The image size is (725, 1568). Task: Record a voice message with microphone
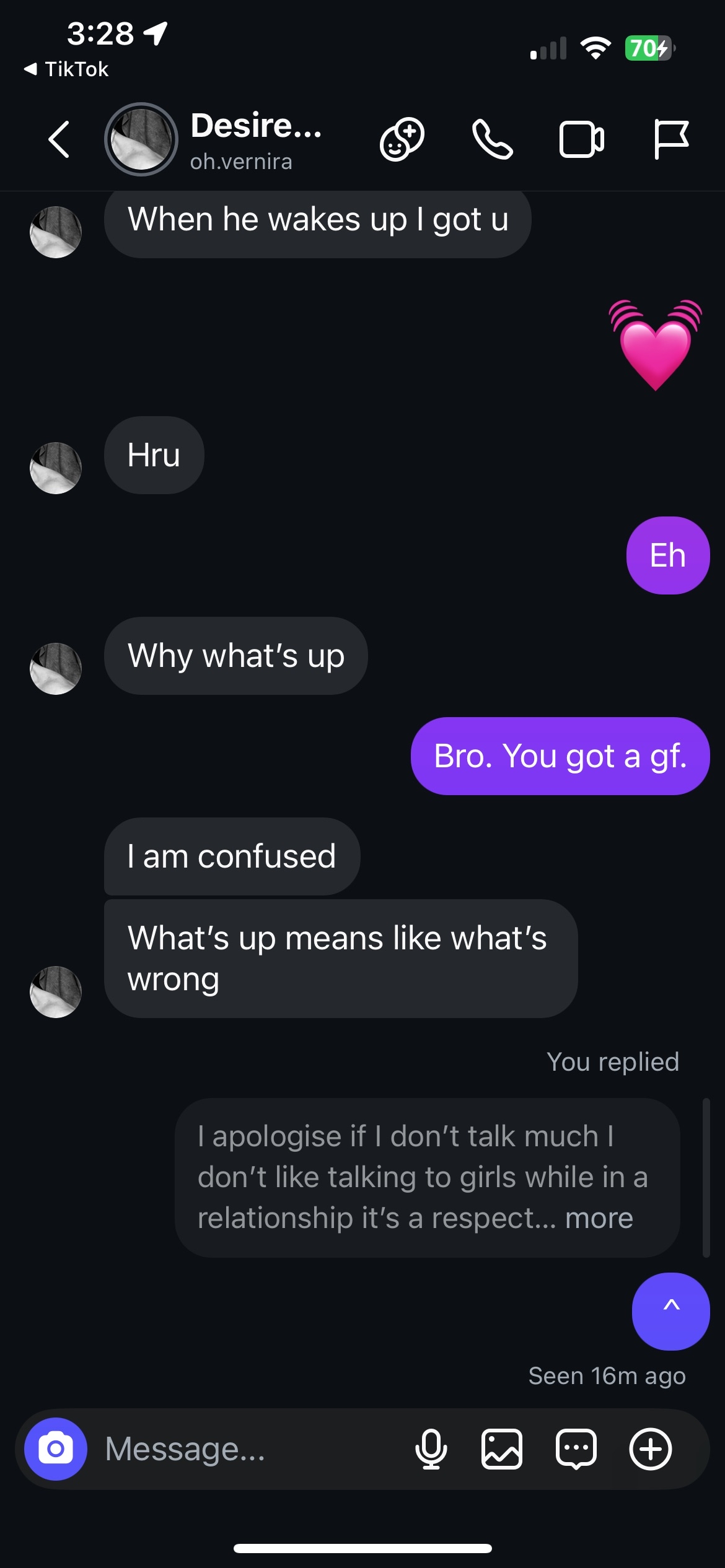click(431, 1448)
